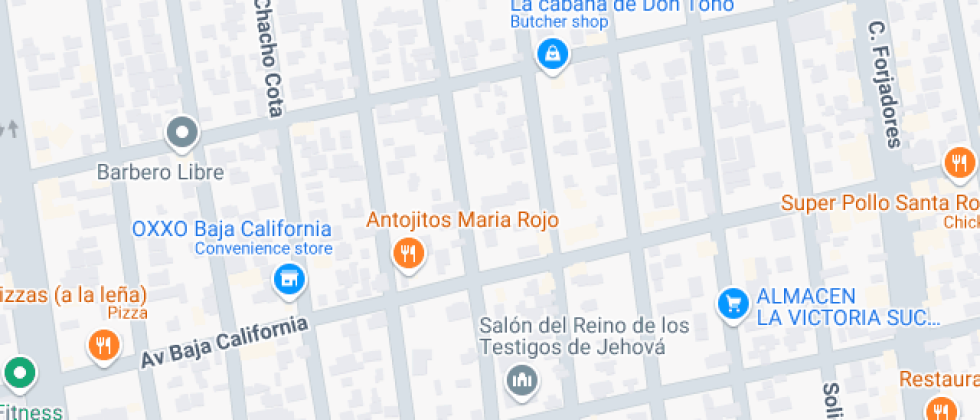Open the Barbero Libre map pin
This screenshot has height=420, width=980.
point(182,134)
